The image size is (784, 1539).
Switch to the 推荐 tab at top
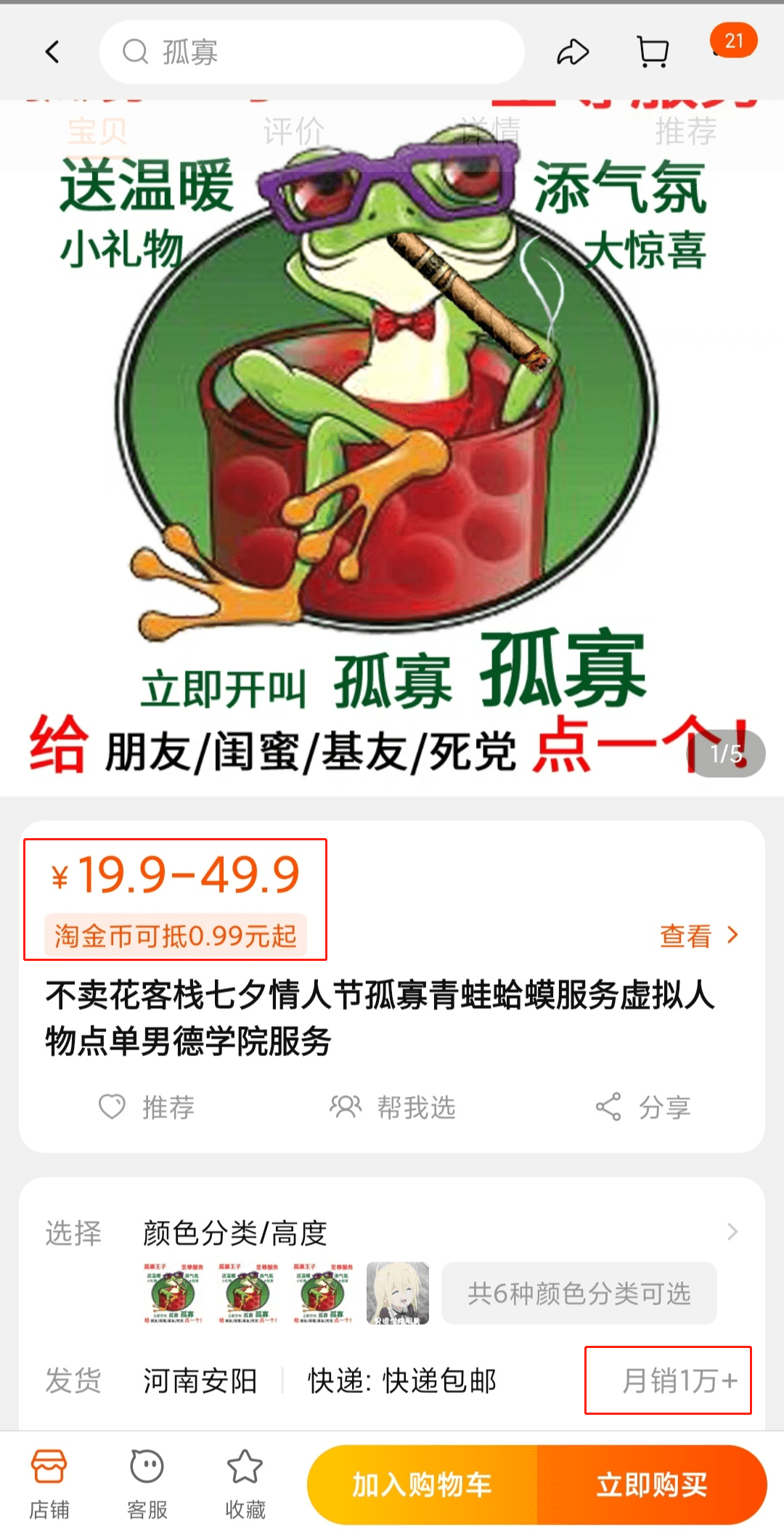click(685, 132)
